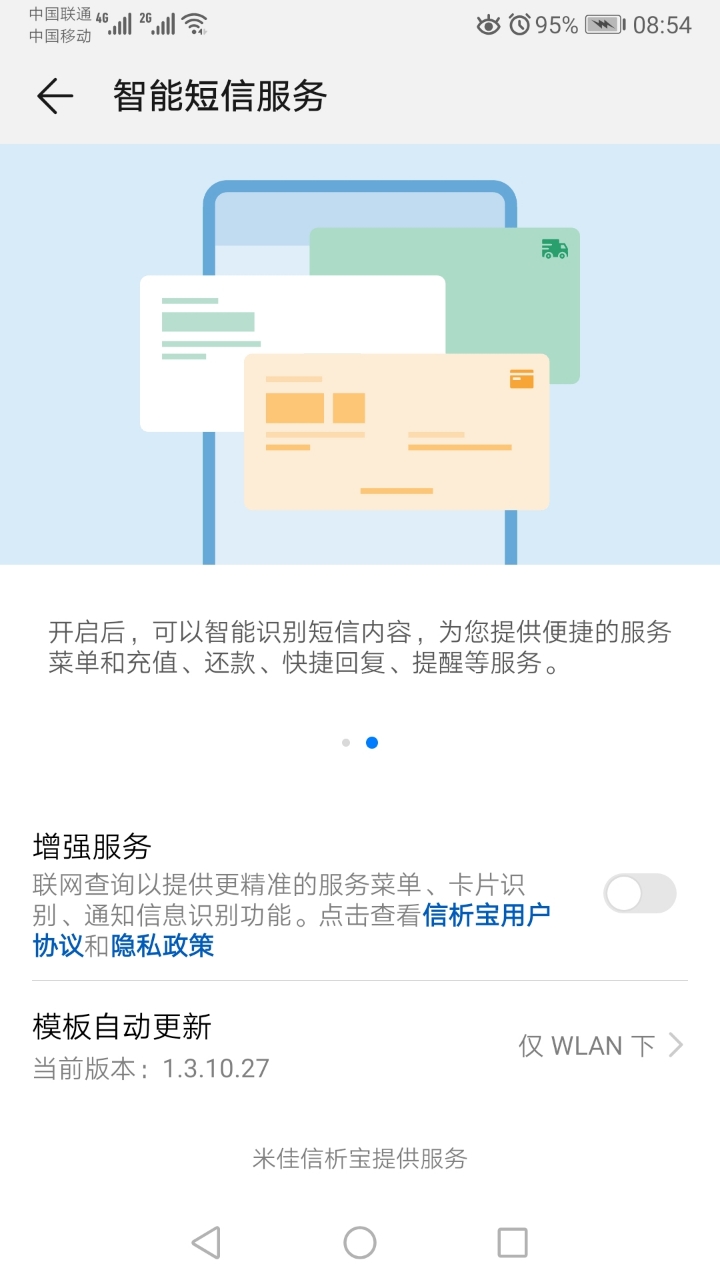Image resolution: width=720 pixels, height=1280 pixels.
Task: Tap the system home button
Action: coord(360,1242)
